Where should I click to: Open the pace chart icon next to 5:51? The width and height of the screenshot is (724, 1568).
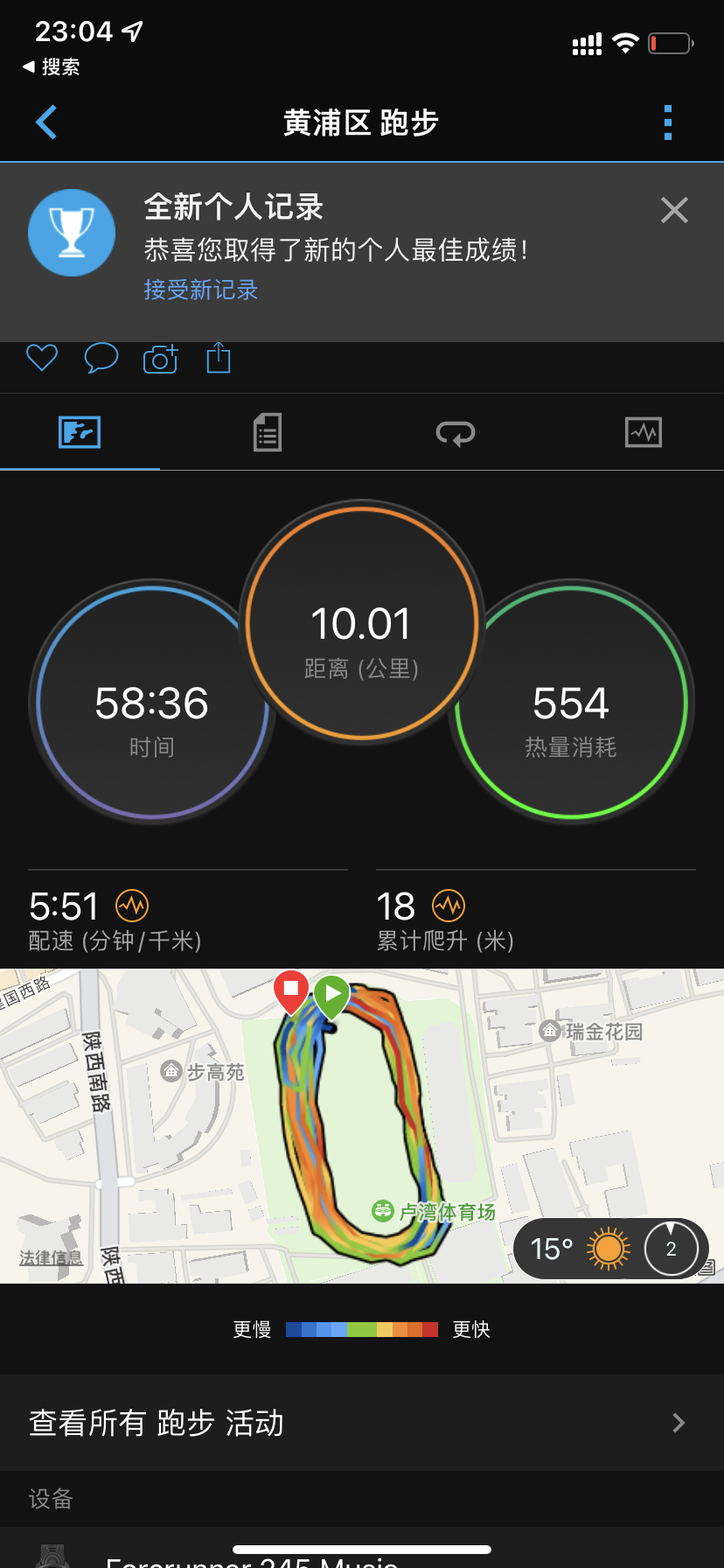pyautogui.click(x=132, y=906)
